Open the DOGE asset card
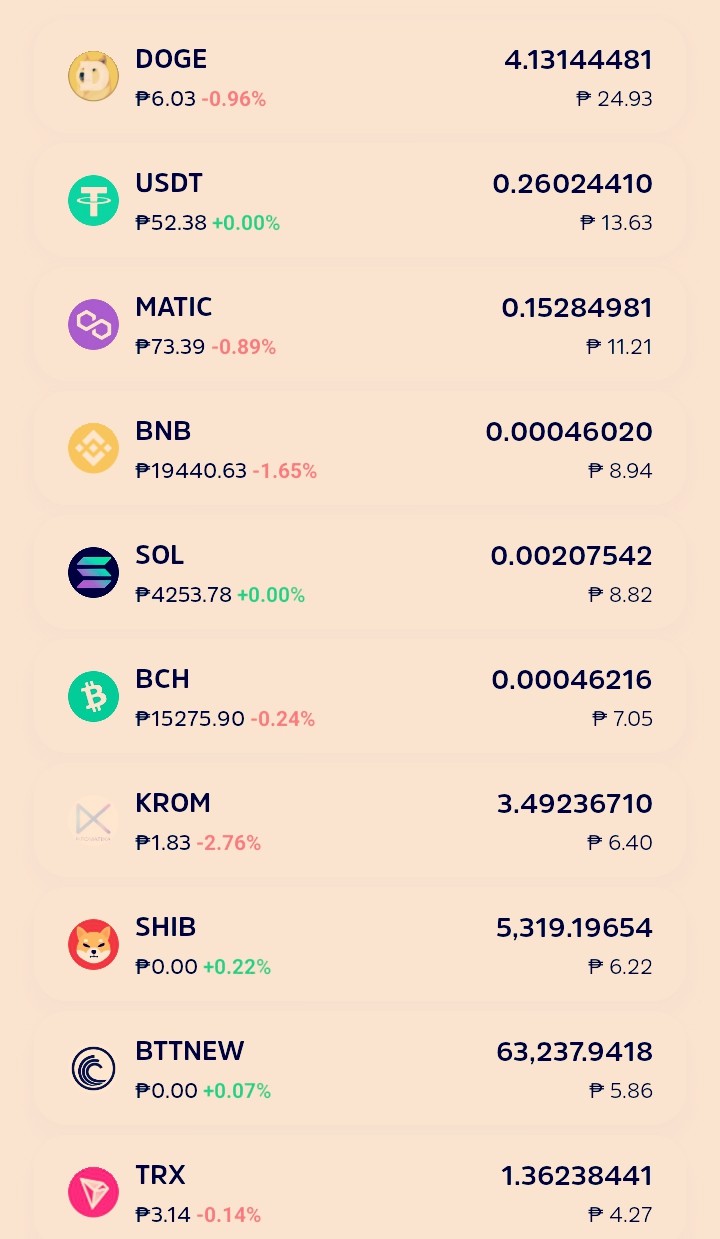The image size is (720, 1239). [360, 77]
